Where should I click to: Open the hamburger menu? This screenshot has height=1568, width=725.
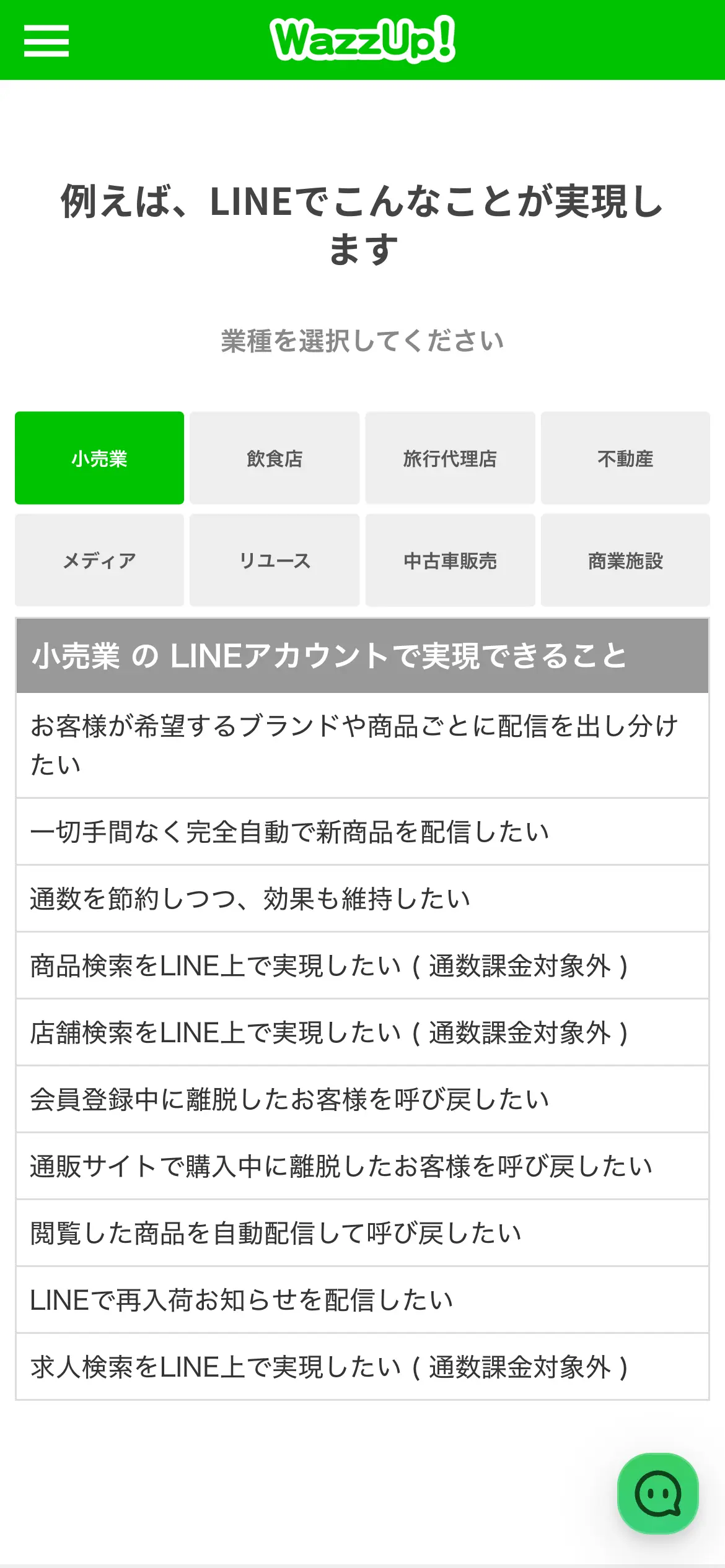pyautogui.click(x=46, y=41)
